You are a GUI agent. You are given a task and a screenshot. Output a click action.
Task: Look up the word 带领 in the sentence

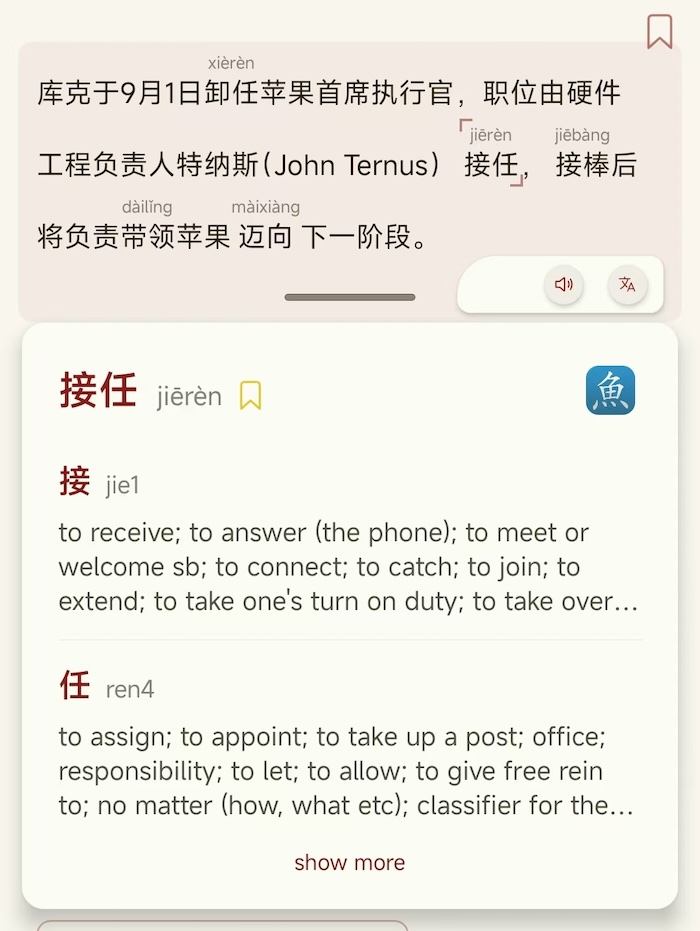point(147,236)
